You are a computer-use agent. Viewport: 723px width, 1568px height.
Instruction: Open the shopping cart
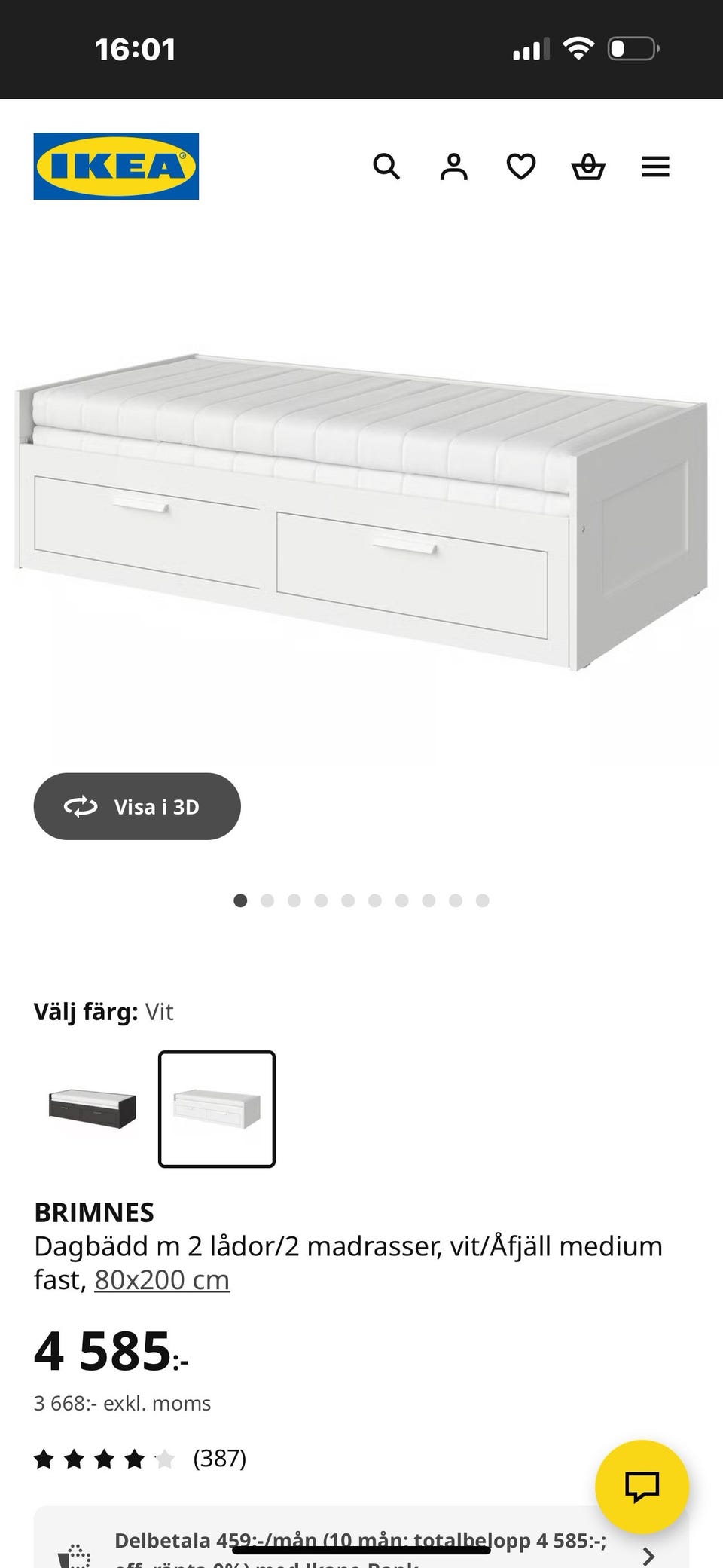coord(588,167)
